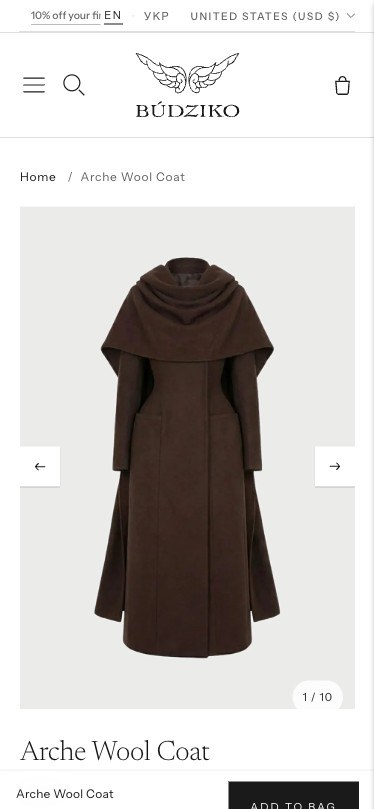
Task: Tap Add to Bag button
Action: [x=294, y=796]
